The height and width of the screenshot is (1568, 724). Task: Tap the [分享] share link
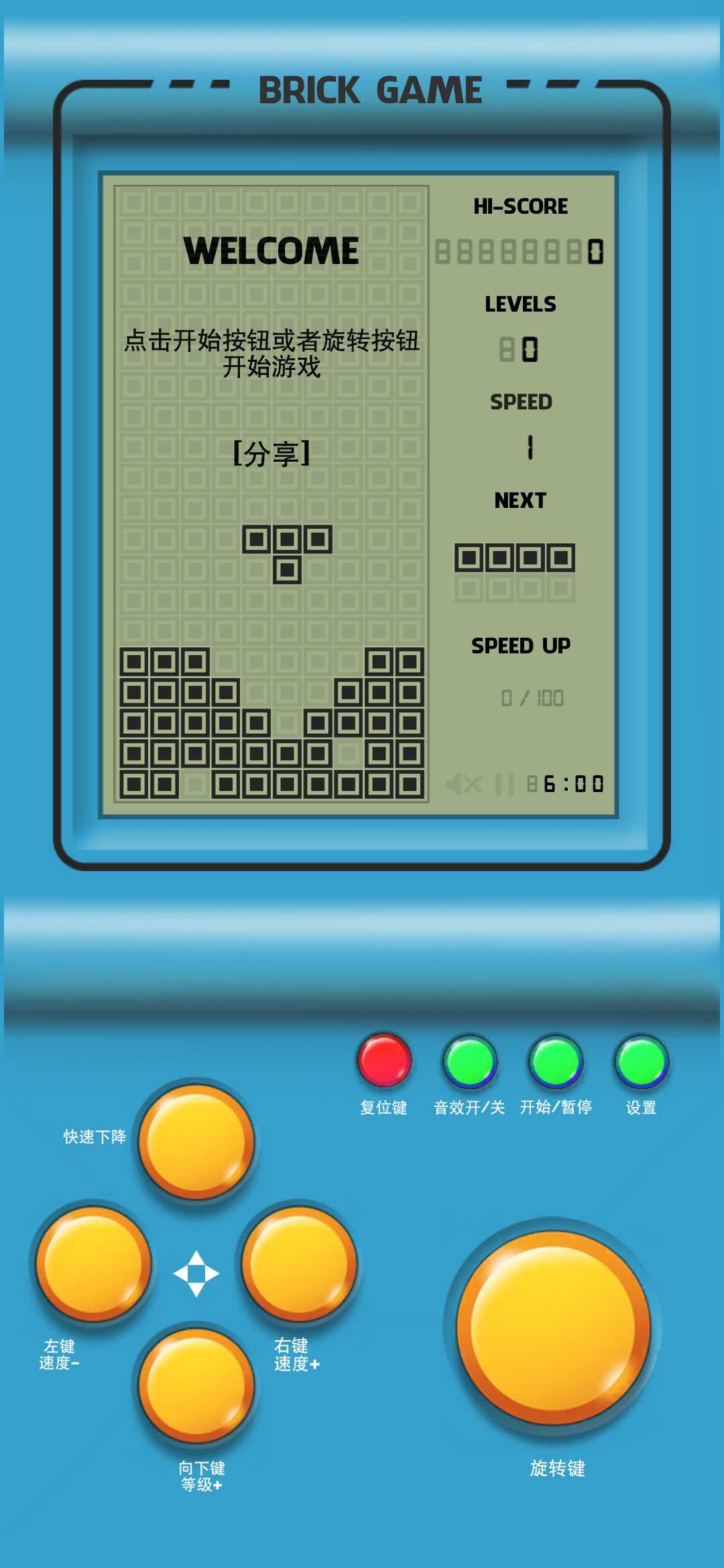(271, 454)
